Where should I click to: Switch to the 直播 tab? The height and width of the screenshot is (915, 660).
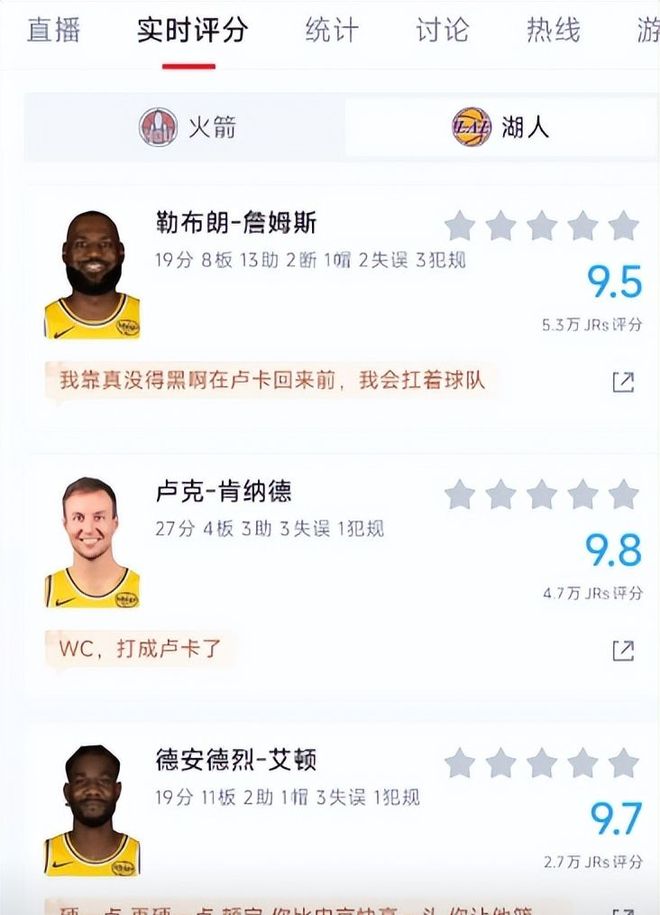[52, 30]
